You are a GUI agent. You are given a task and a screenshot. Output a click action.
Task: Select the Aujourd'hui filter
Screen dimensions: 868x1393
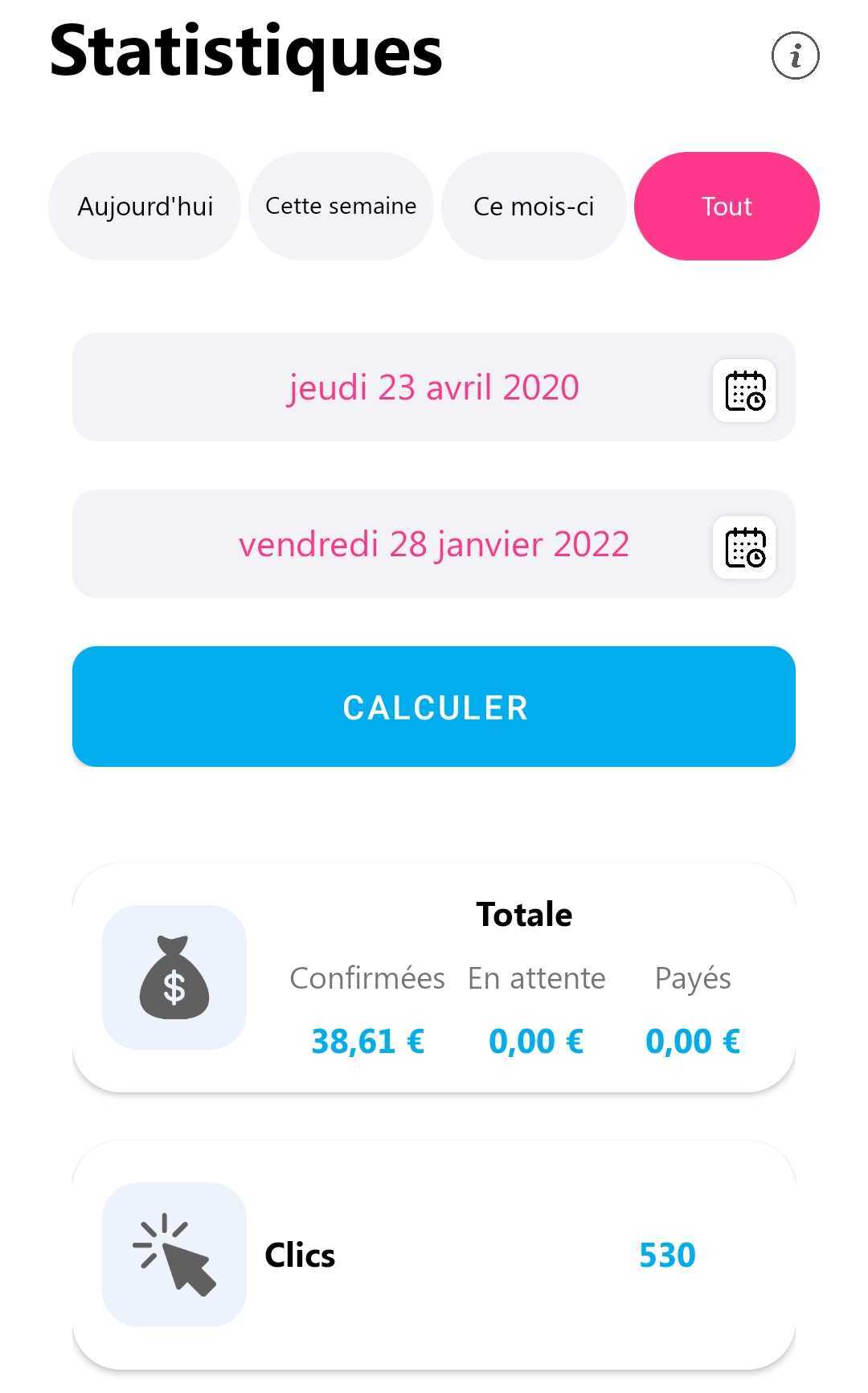[x=145, y=206]
